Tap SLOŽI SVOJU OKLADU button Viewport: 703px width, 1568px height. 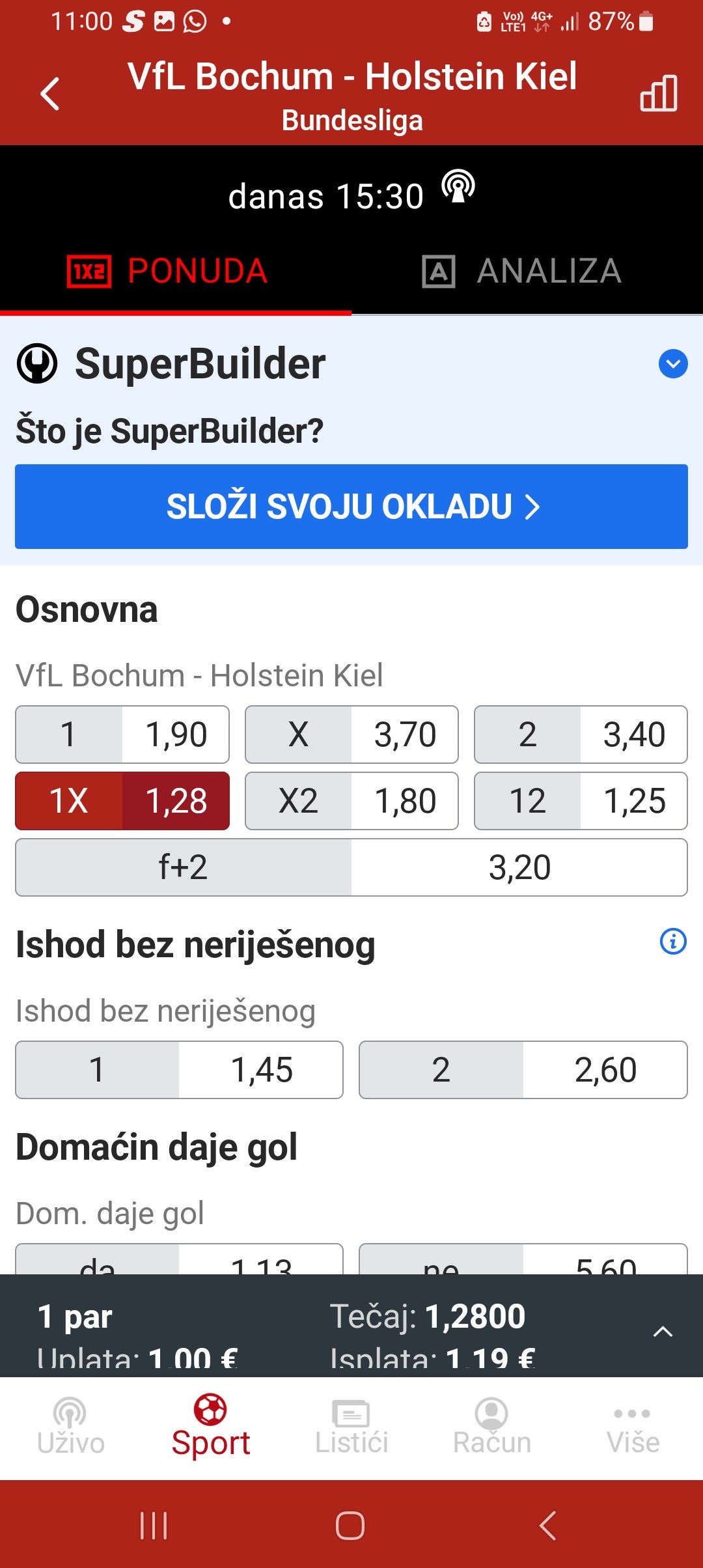351,507
